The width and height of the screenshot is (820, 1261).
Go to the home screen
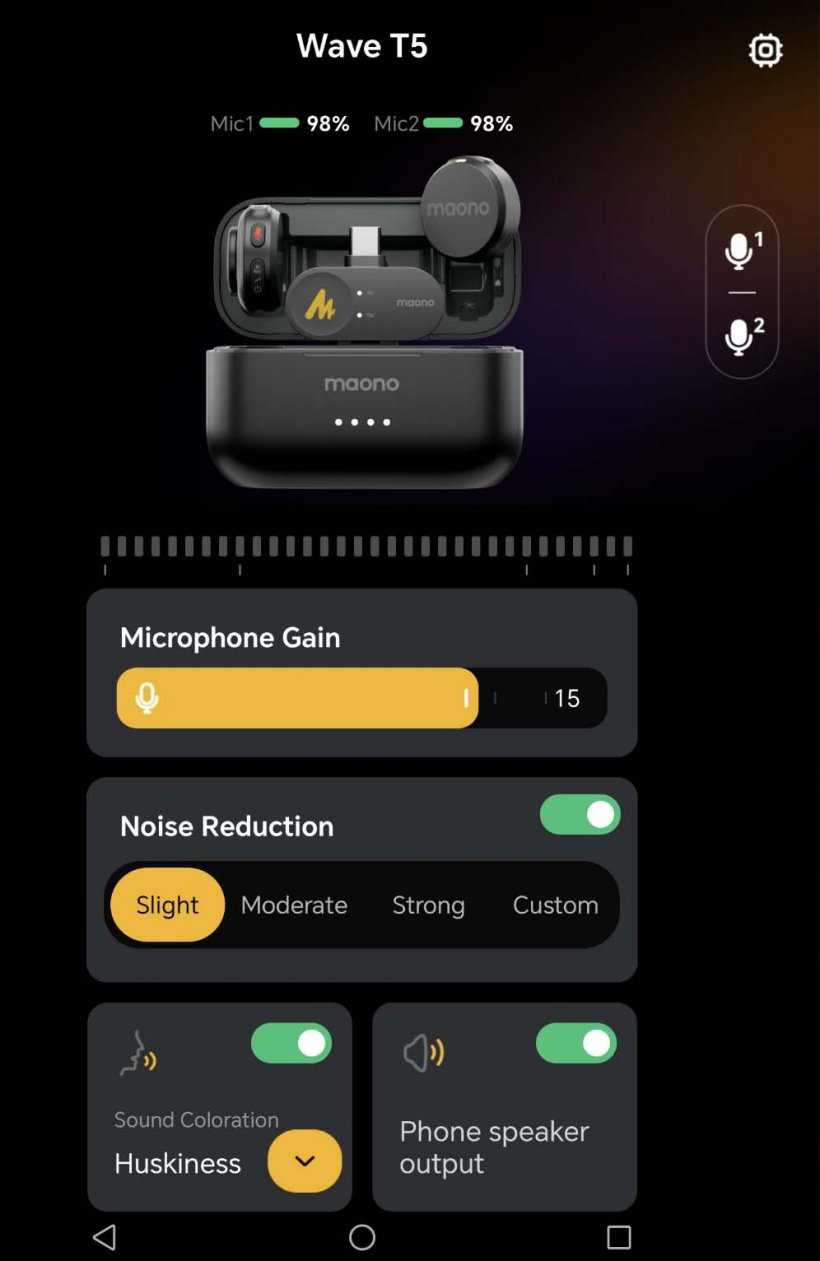pyautogui.click(x=362, y=1237)
